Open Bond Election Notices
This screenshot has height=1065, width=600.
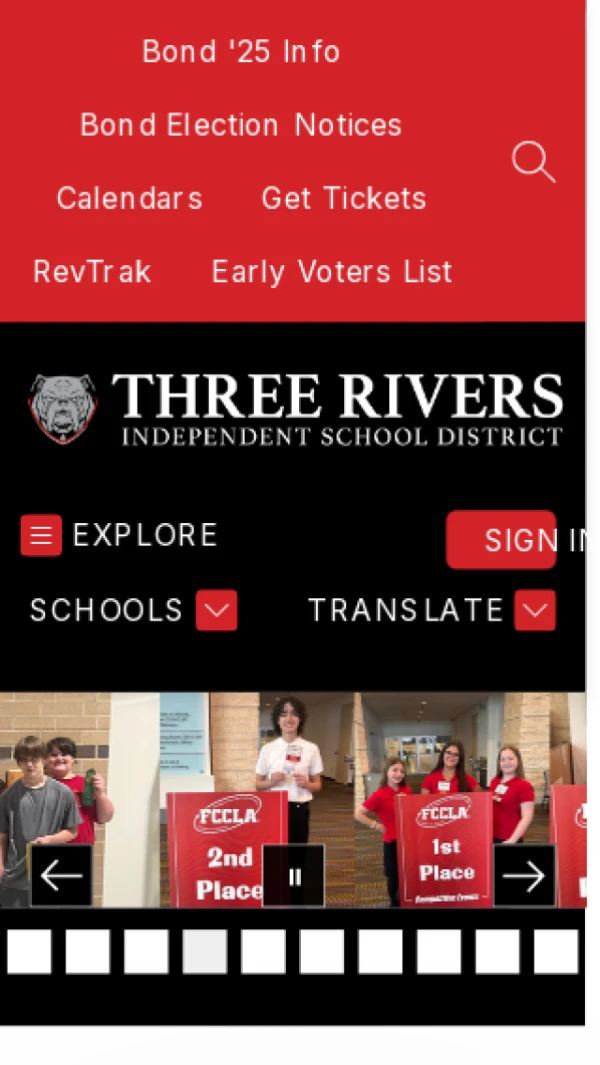click(x=241, y=125)
